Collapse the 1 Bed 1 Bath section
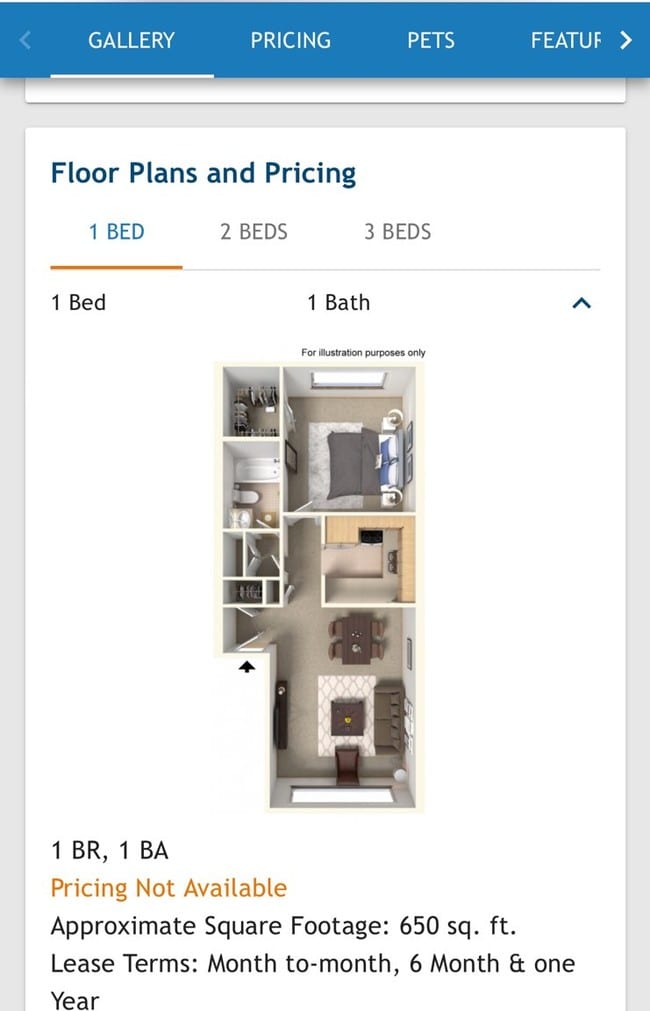Viewport: 650px width, 1011px height. 581,303
